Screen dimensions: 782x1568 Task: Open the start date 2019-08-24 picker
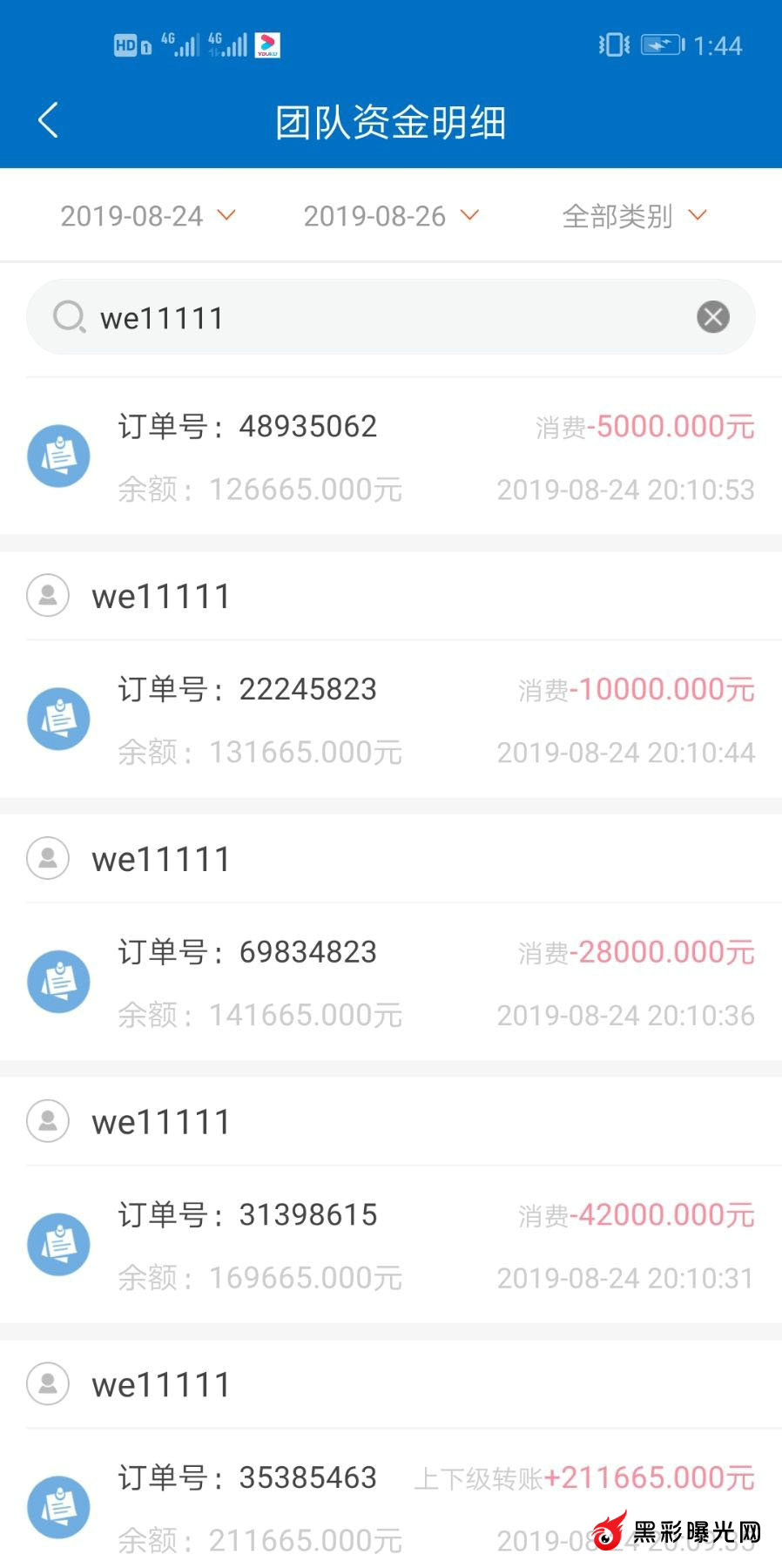(147, 216)
